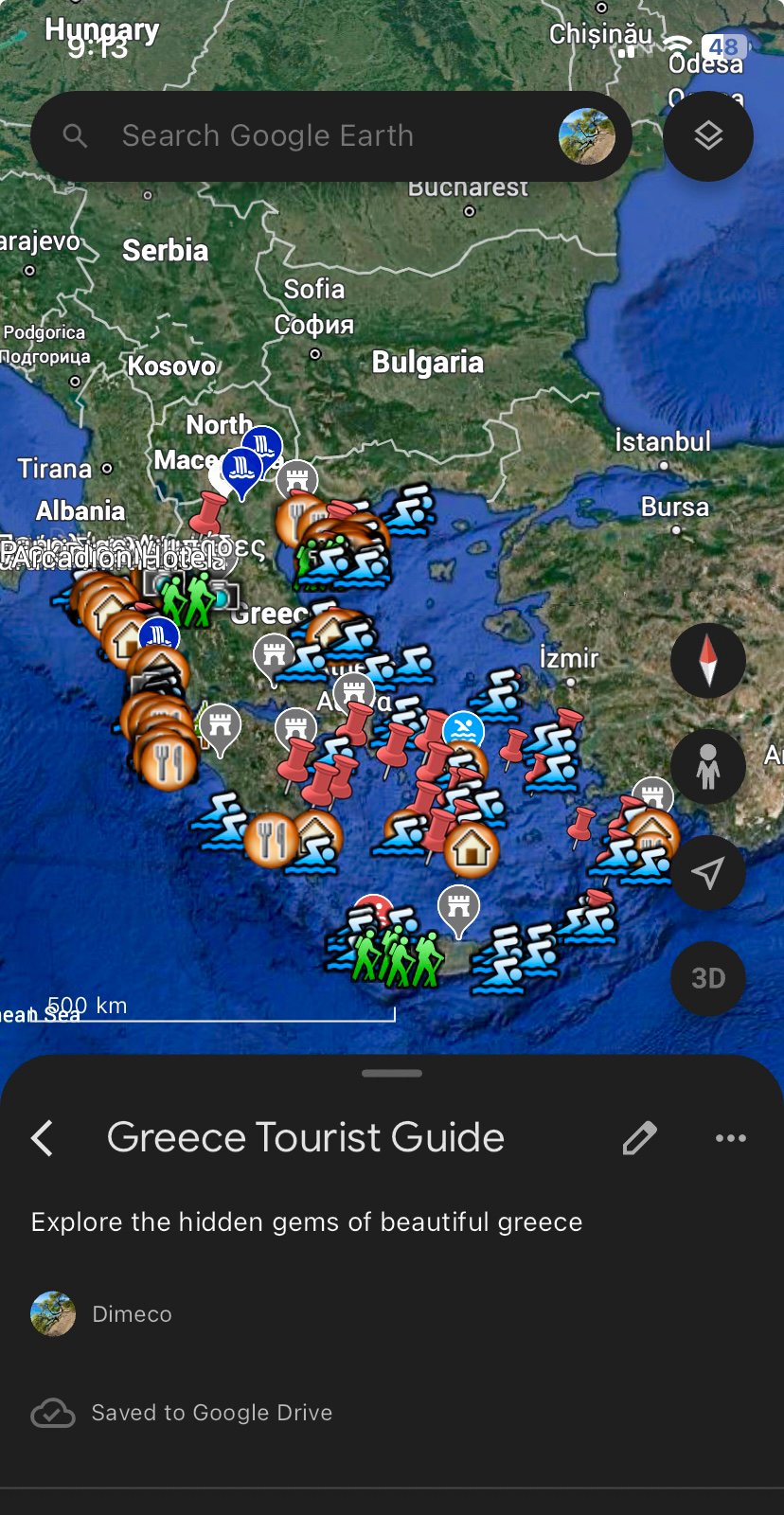
Task: Reset orientation with the compass button
Action: [x=708, y=660]
